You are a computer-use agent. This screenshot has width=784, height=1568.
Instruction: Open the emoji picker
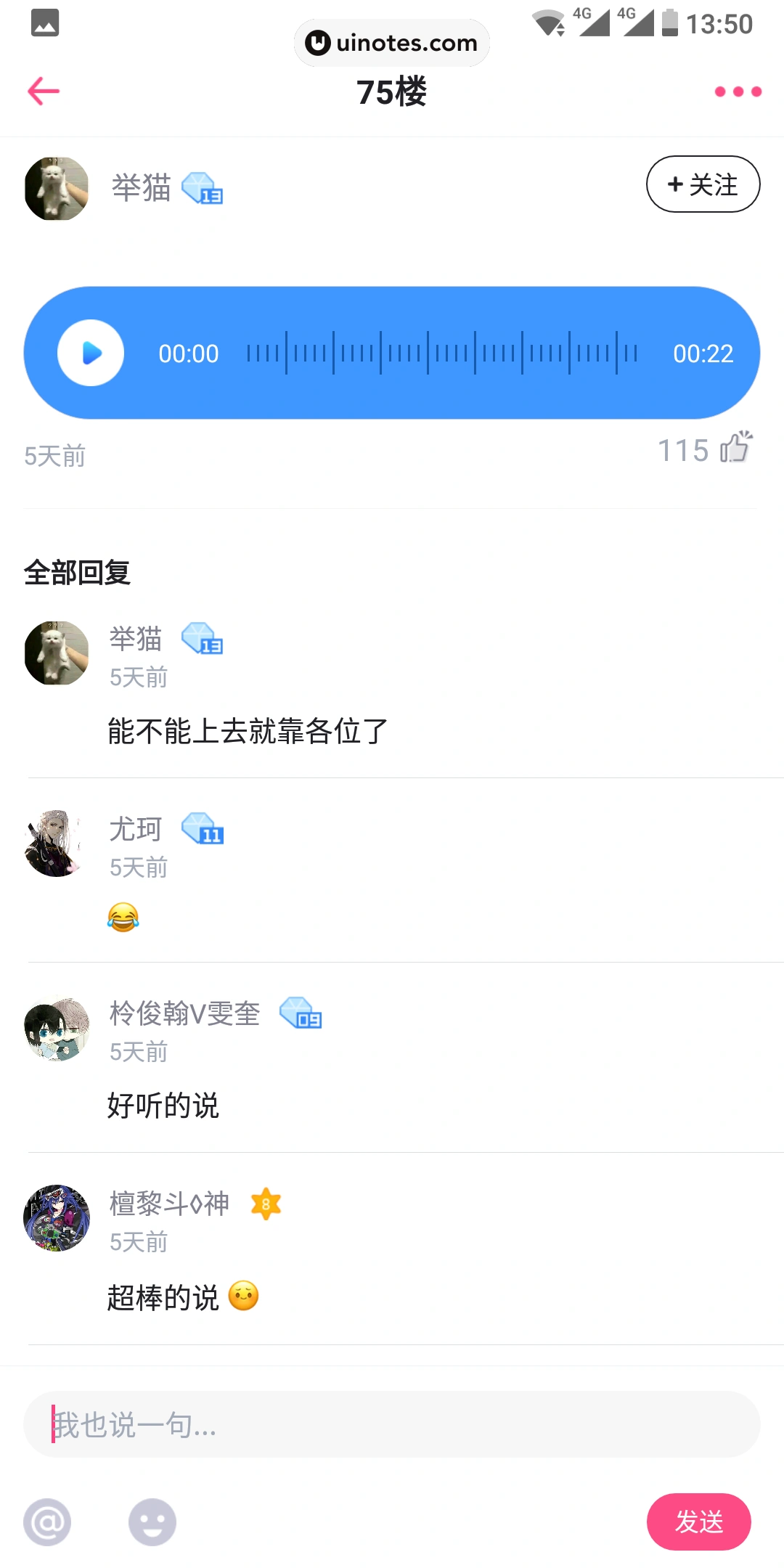152,1522
